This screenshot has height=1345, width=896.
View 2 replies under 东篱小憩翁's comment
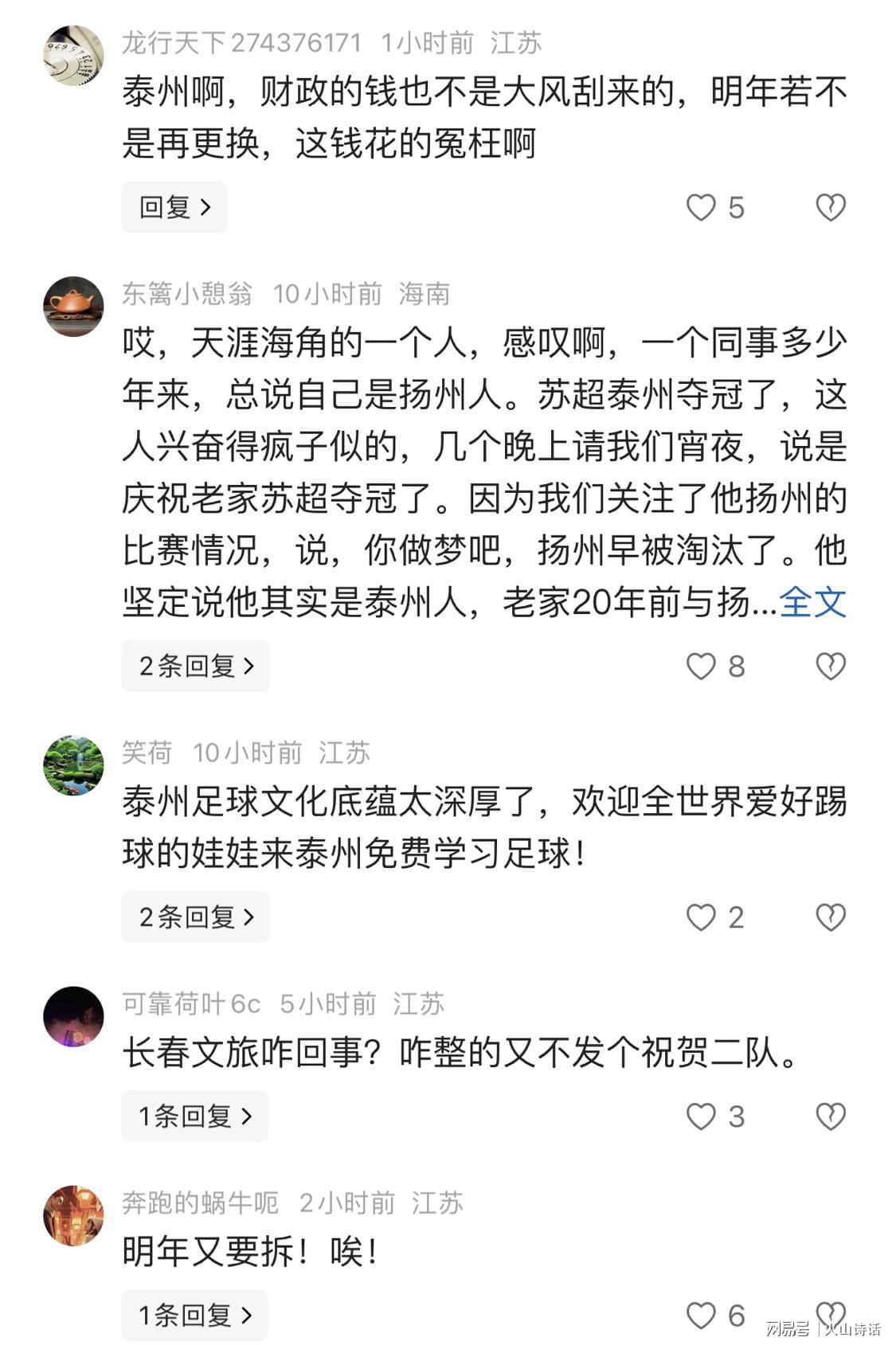point(195,666)
